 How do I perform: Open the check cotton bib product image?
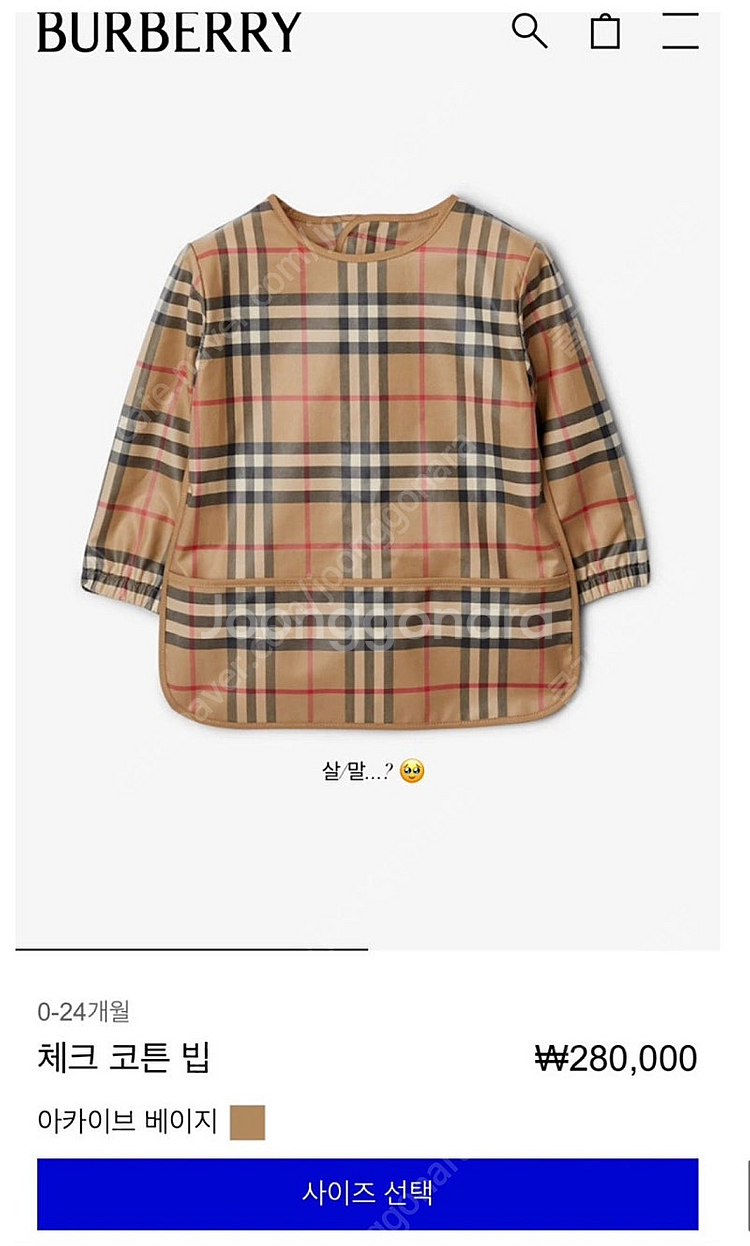[366, 460]
